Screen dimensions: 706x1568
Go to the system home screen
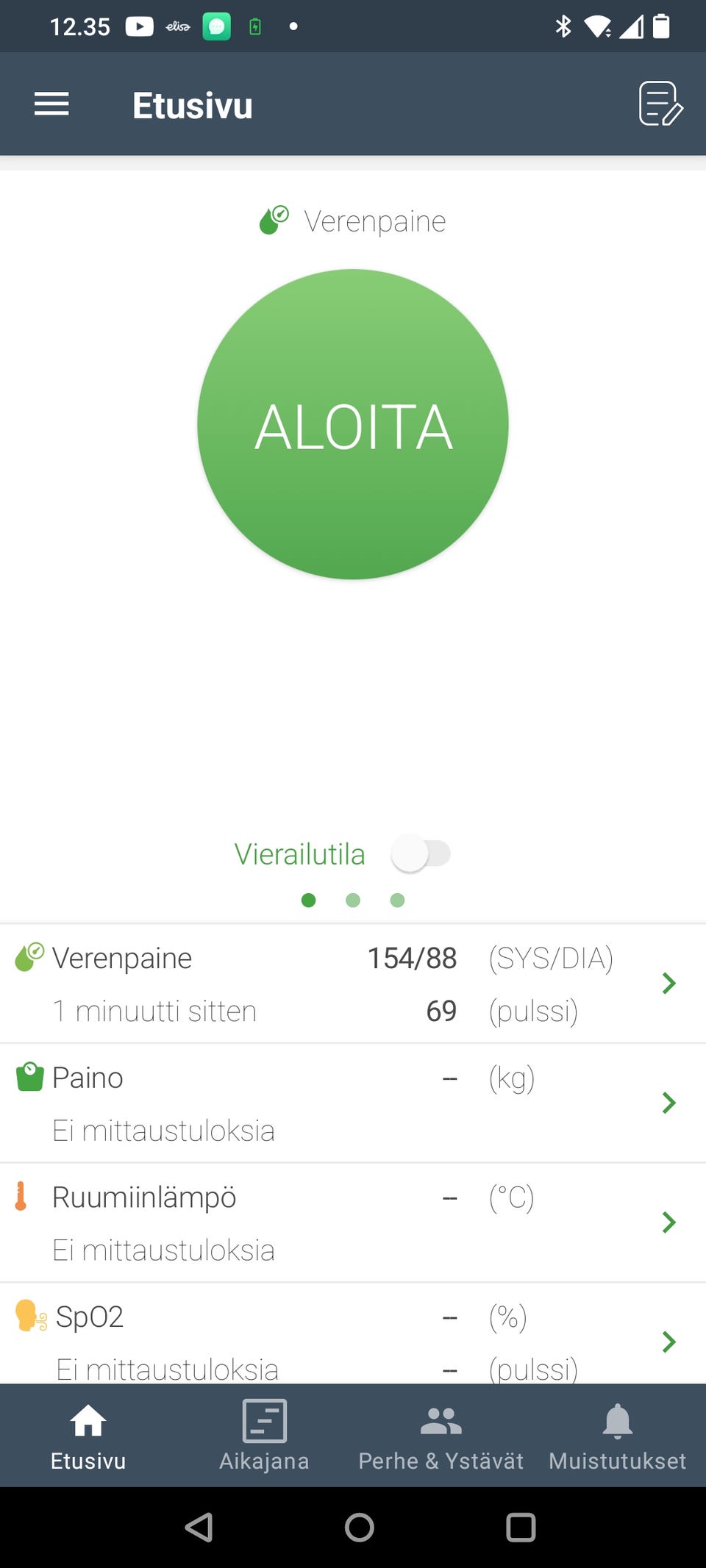pyautogui.click(x=359, y=1528)
